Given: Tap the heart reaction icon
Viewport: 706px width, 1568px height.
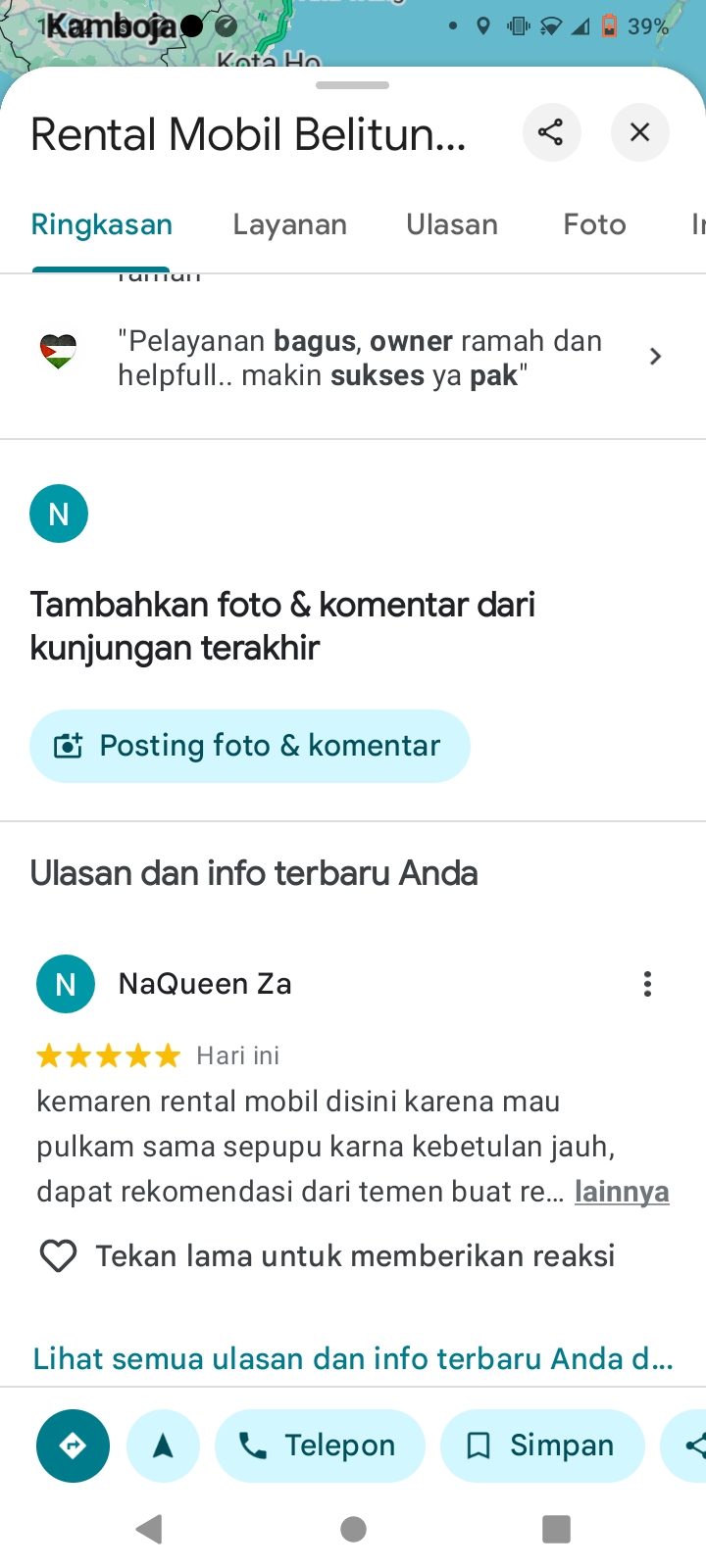Looking at the screenshot, I should click(x=58, y=1255).
